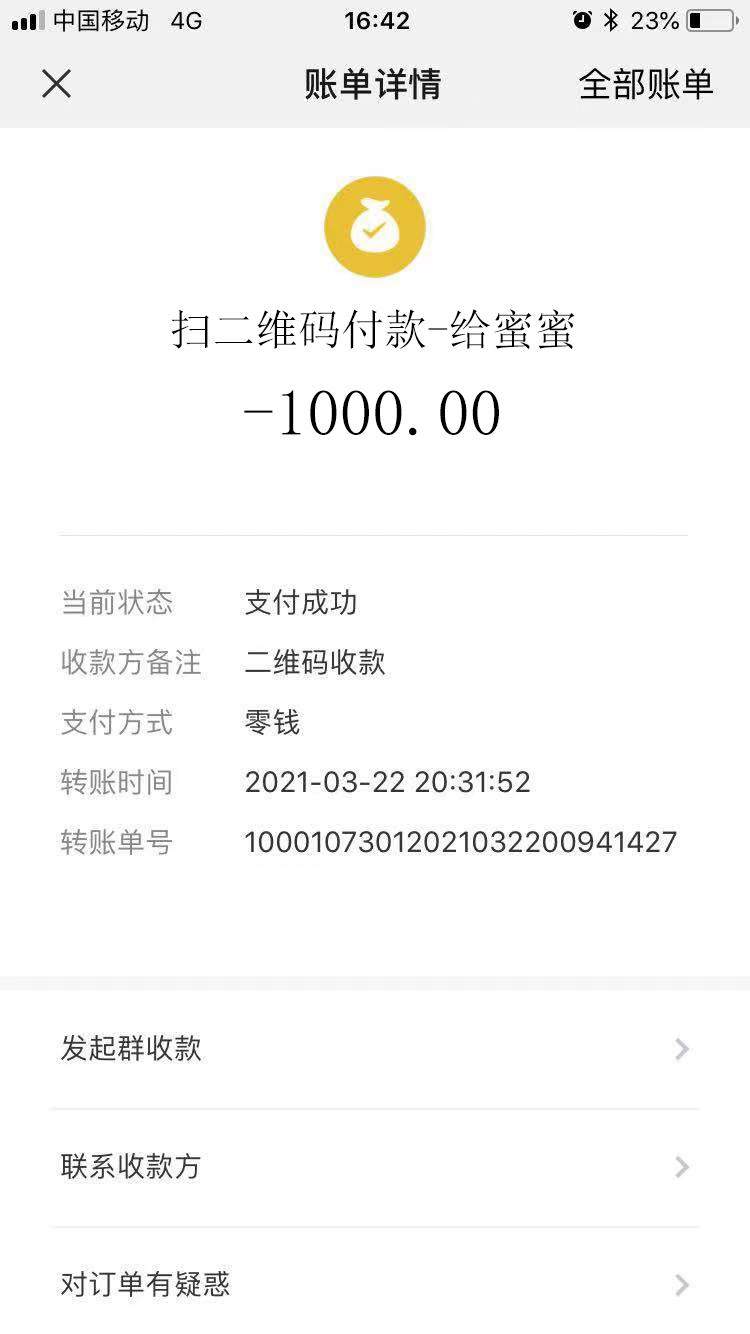Select the 账单详情 title
The image size is (750, 1334).
tap(375, 84)
